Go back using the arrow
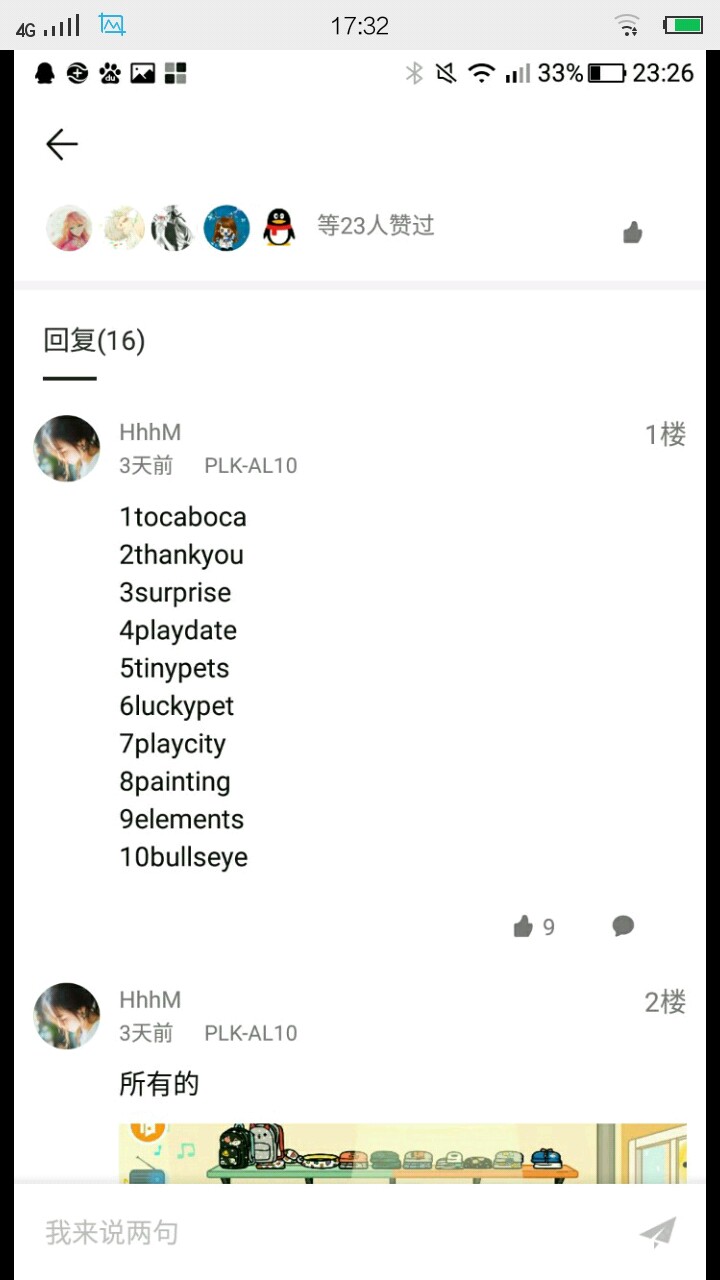 (x=62, y=145)
